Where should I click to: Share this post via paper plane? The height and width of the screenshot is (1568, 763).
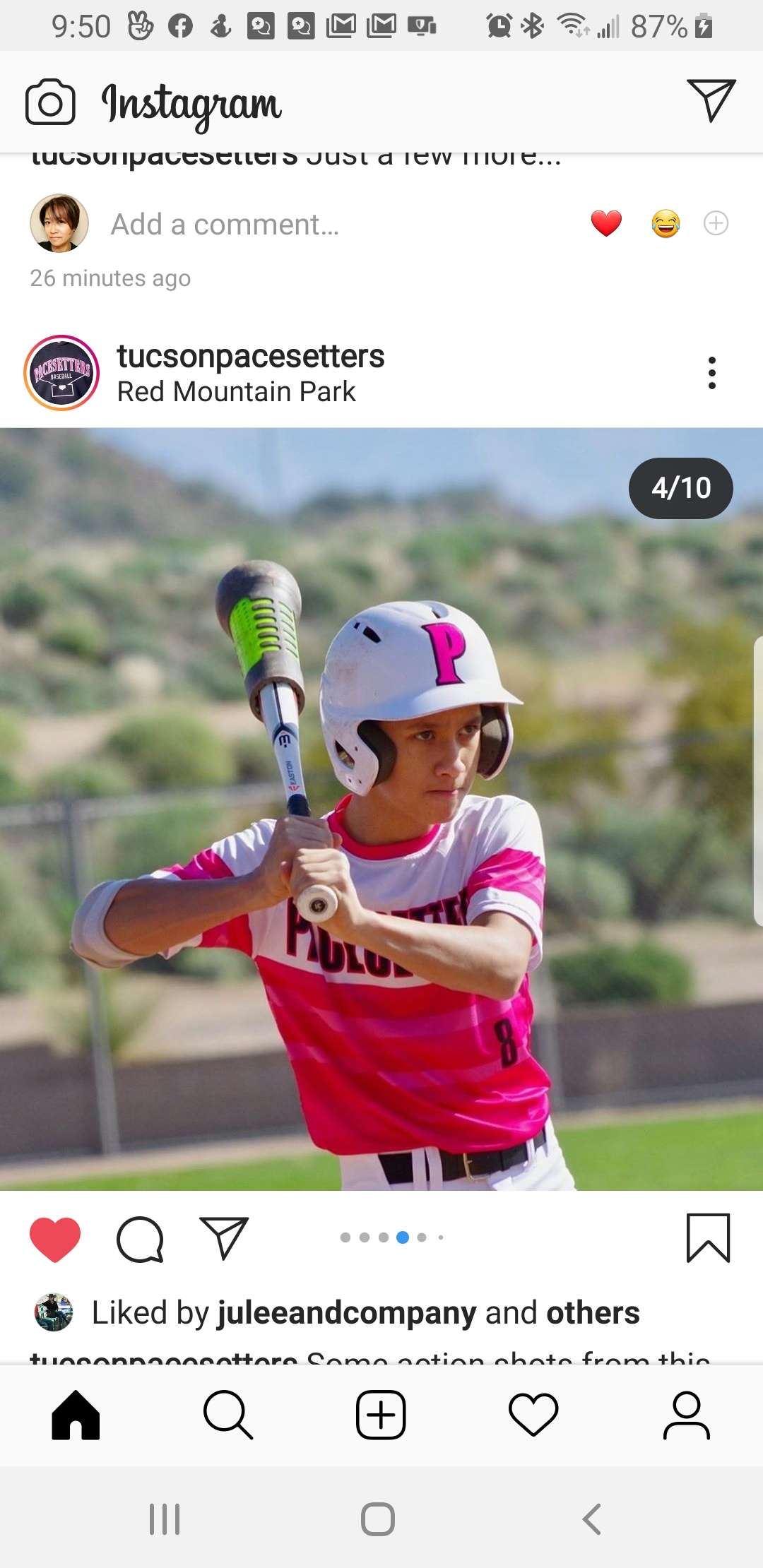pos(224,1238)
